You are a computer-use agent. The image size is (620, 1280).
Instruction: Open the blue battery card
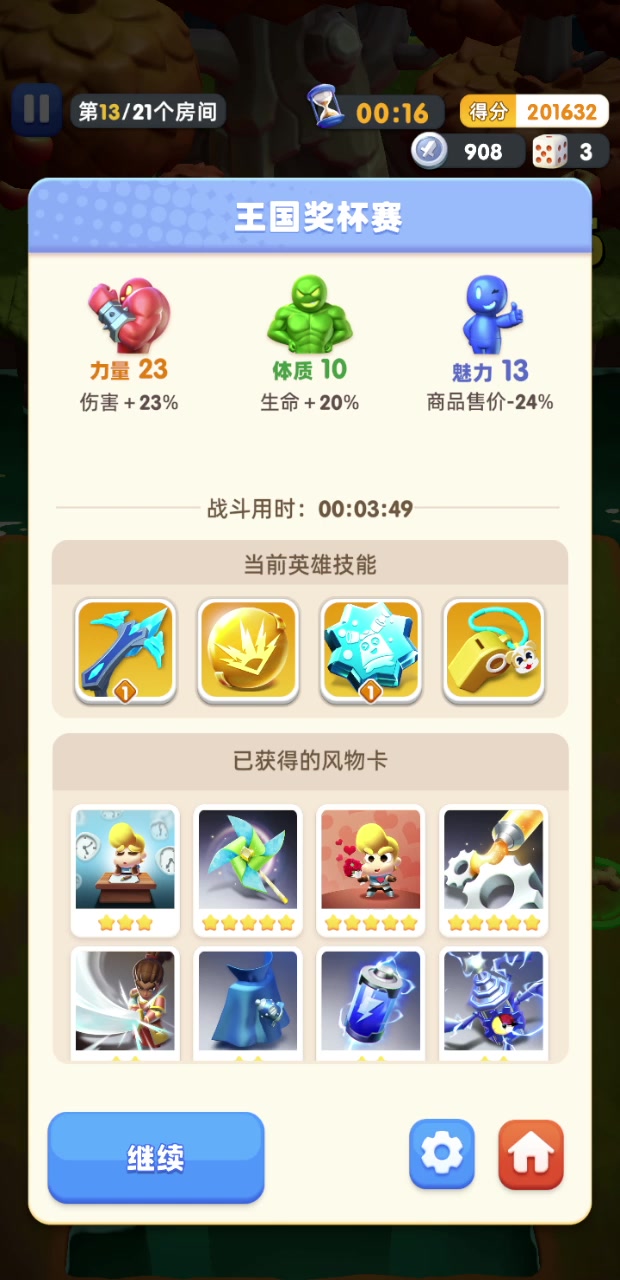coord(371,1004)
